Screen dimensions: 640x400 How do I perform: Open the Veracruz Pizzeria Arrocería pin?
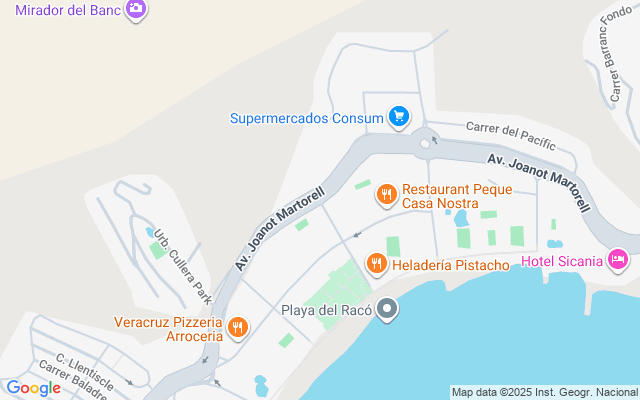[x=238, y=326]
